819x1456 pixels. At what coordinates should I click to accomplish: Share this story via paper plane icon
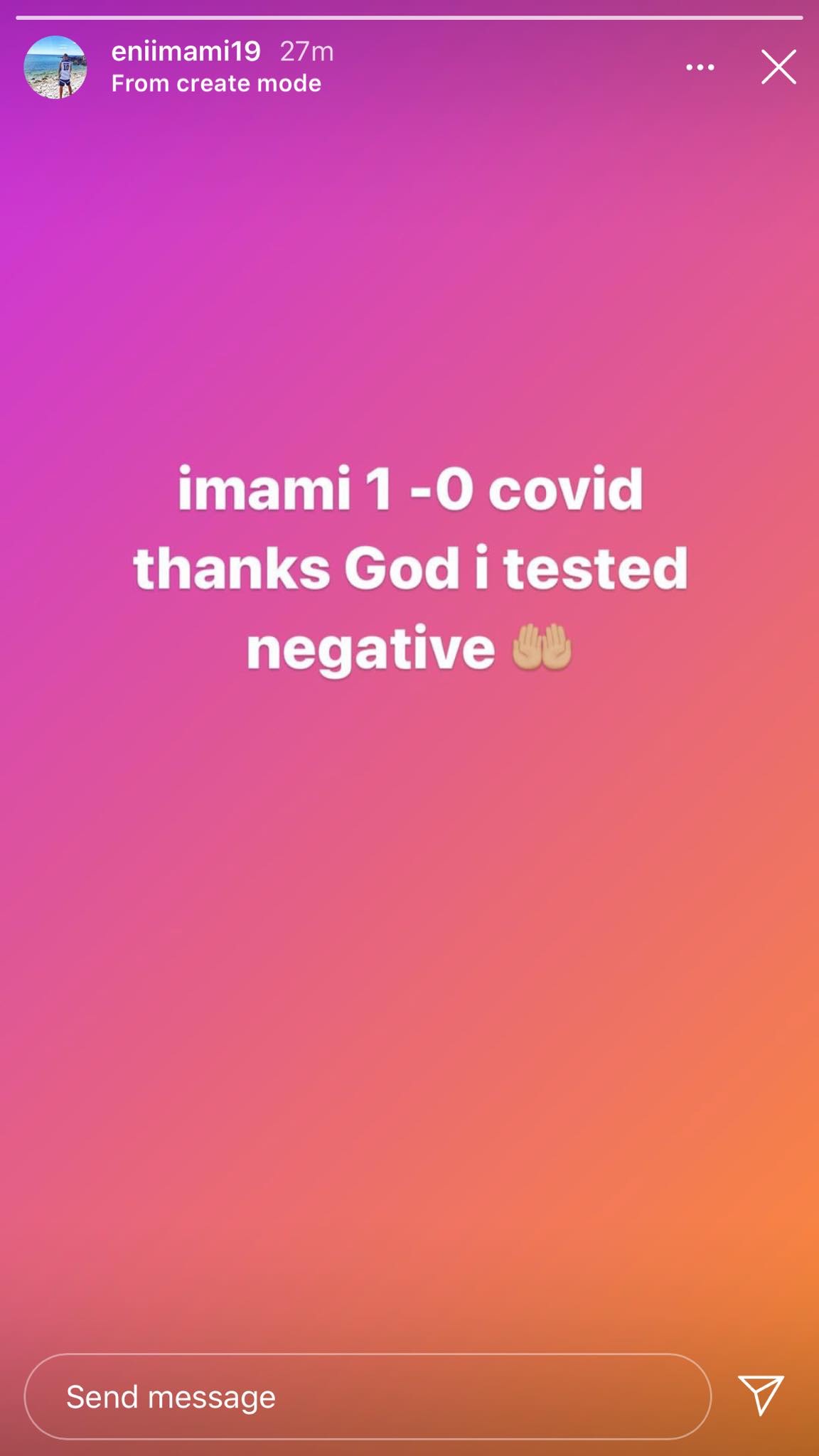[761, 1394]
